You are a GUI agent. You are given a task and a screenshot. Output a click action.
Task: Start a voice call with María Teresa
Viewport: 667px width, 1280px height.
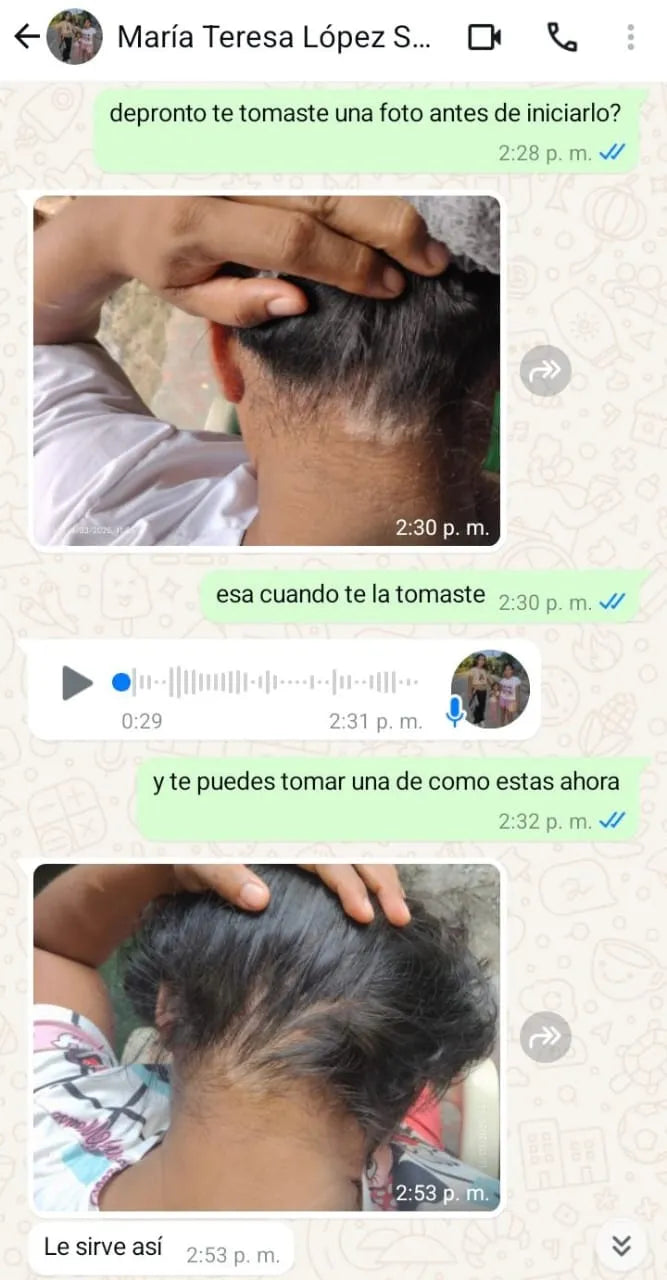click(x=561, y=38)
